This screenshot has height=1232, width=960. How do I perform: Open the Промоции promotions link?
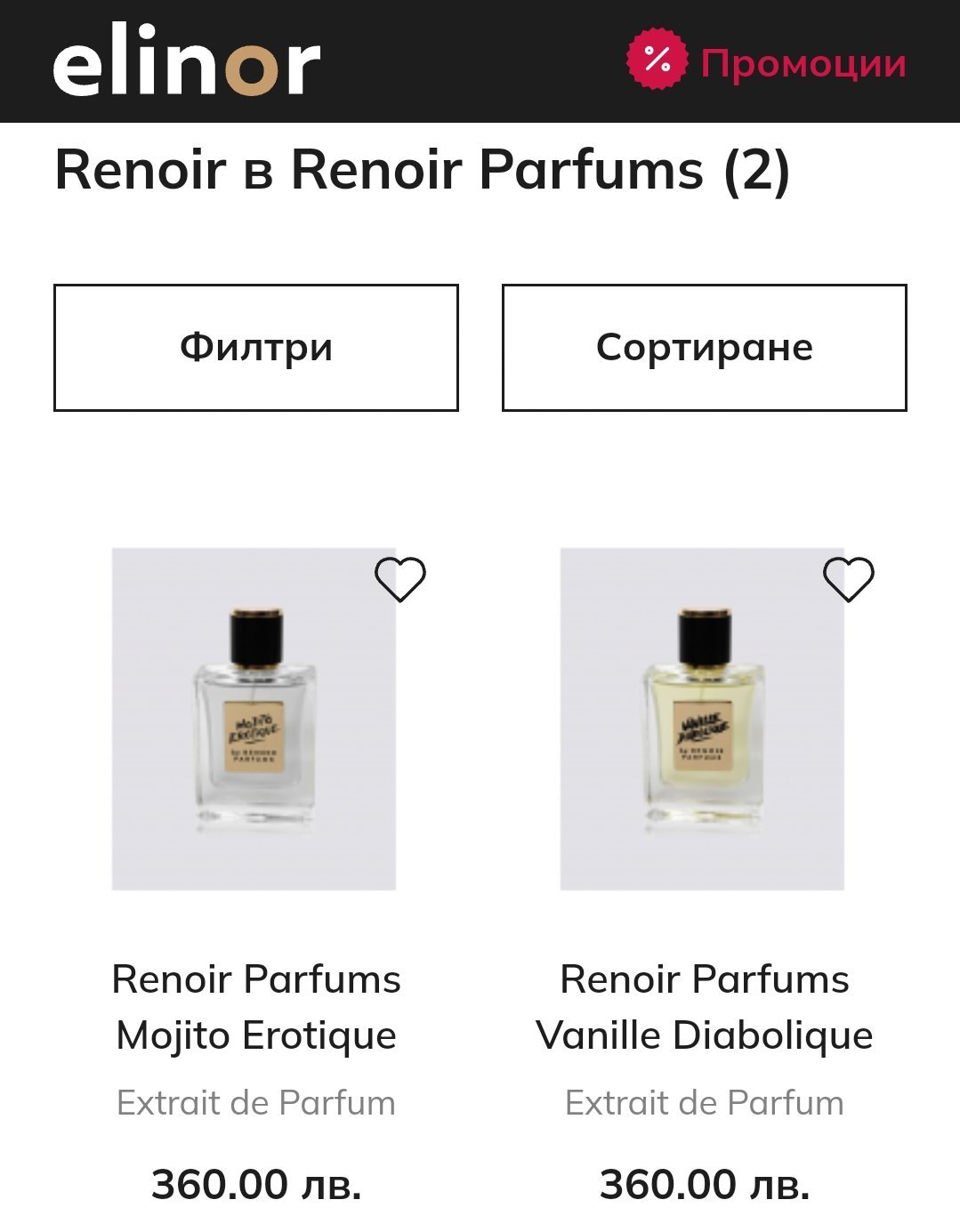pyautogui.click(x=767, y=62)
